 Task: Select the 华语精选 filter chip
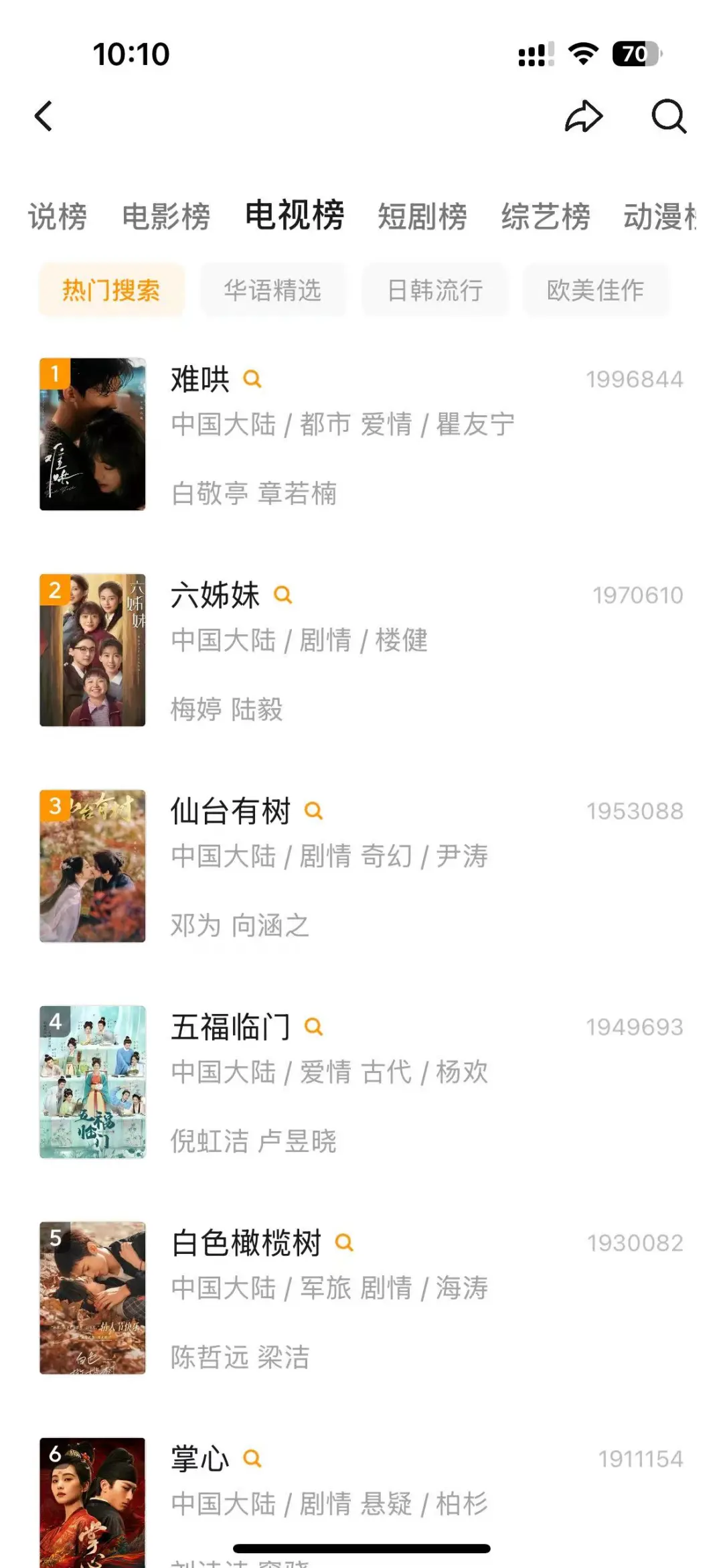click(x=272, y=290)
